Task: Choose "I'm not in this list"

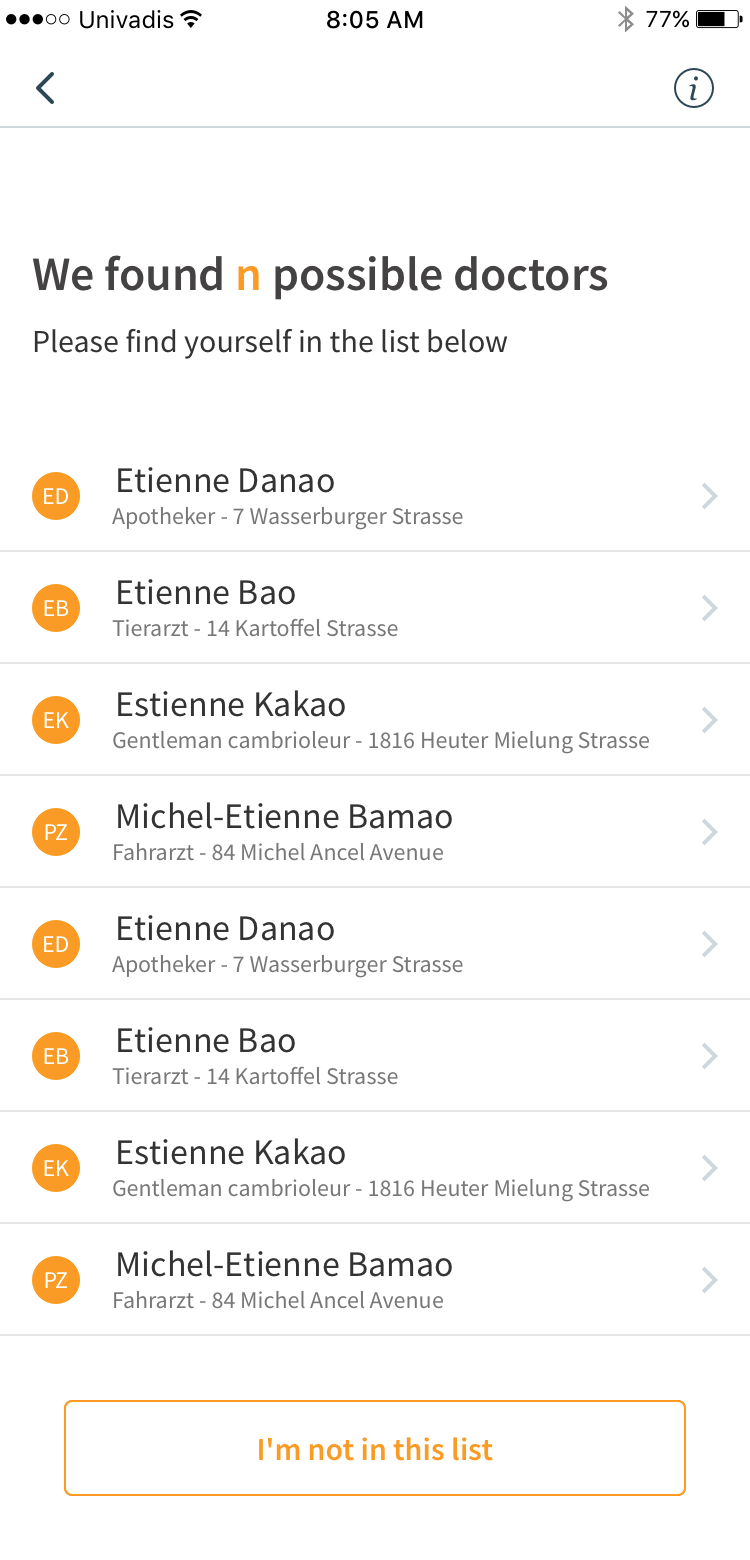Action: pos(375,1448)
